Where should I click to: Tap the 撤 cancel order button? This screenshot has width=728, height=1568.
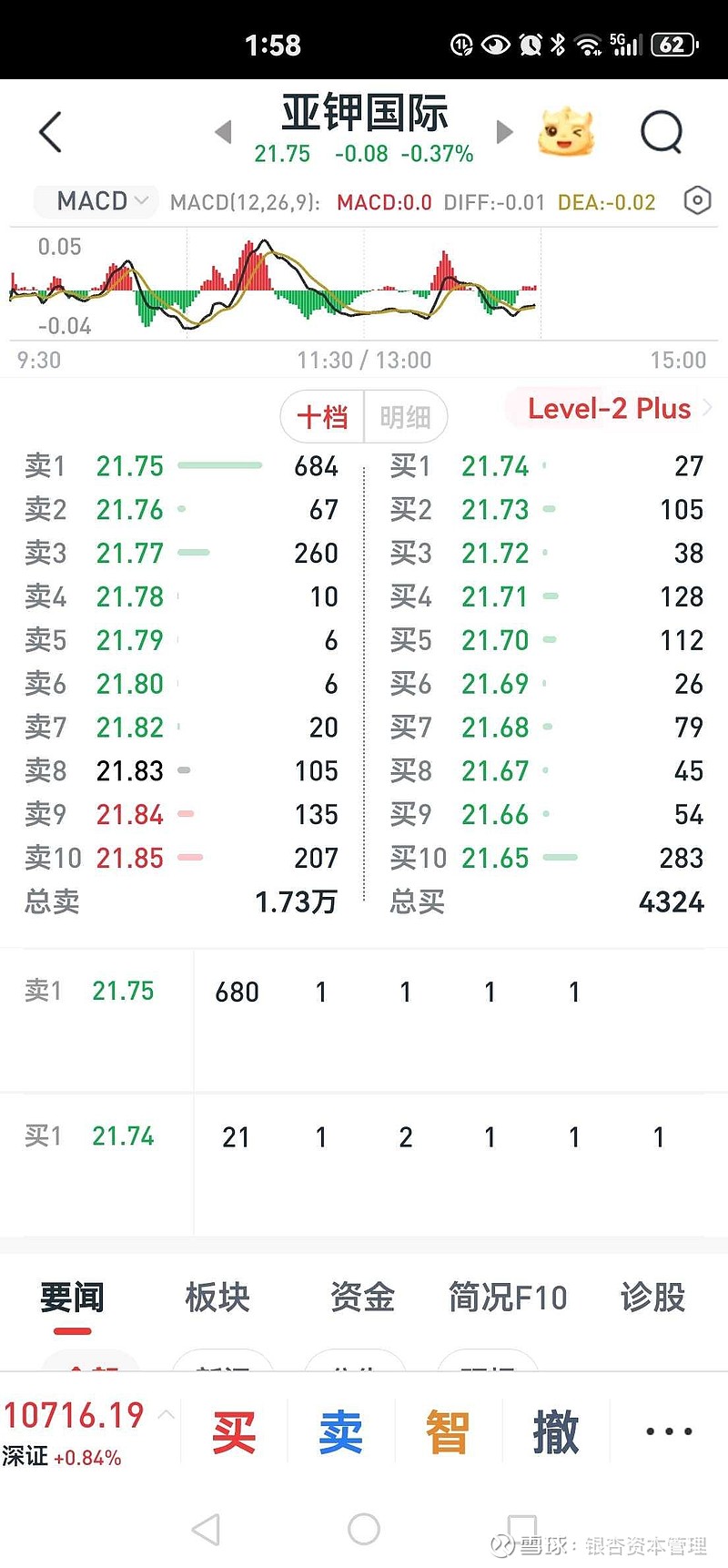pyautogui.click(x=555, y=1432)
